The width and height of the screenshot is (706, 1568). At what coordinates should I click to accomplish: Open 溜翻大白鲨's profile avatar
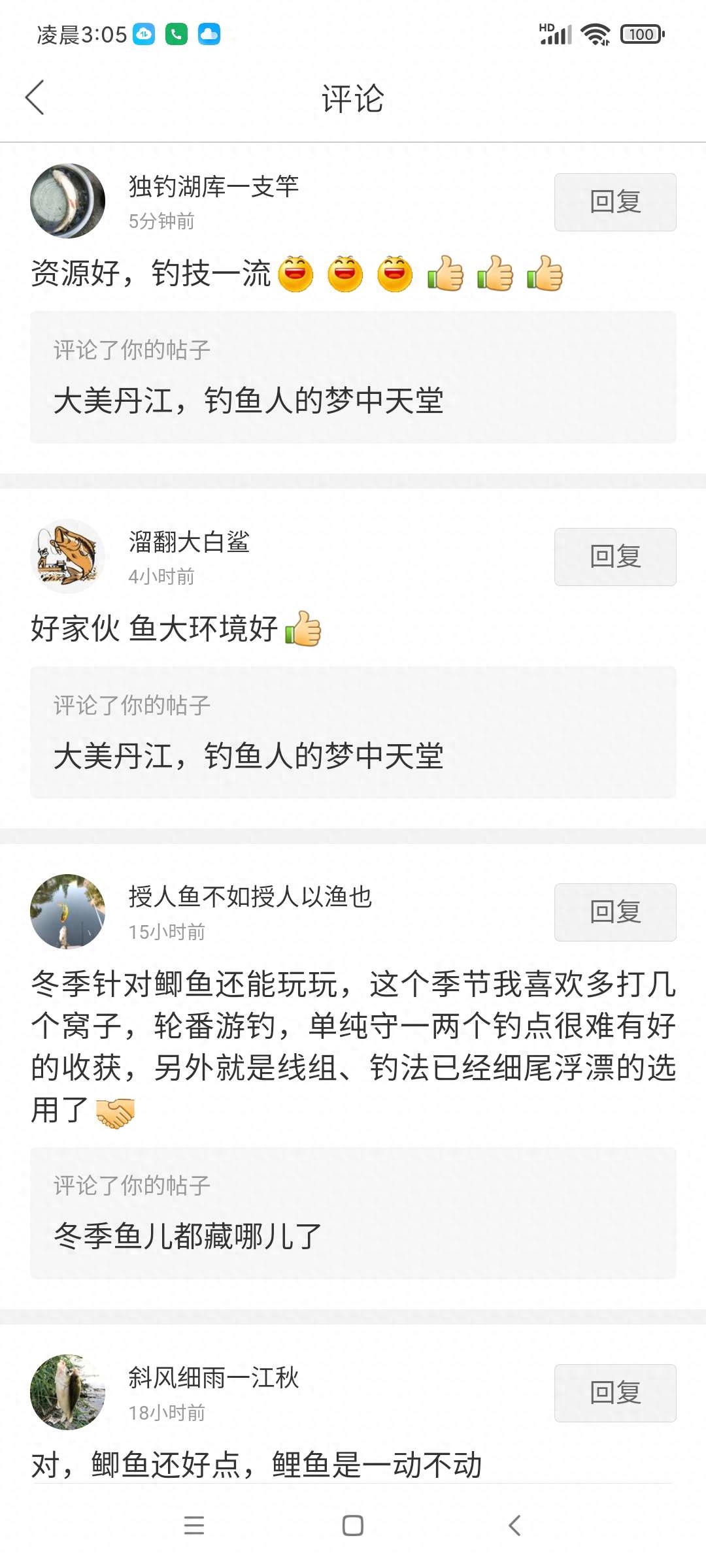click(x=68, y=556)
